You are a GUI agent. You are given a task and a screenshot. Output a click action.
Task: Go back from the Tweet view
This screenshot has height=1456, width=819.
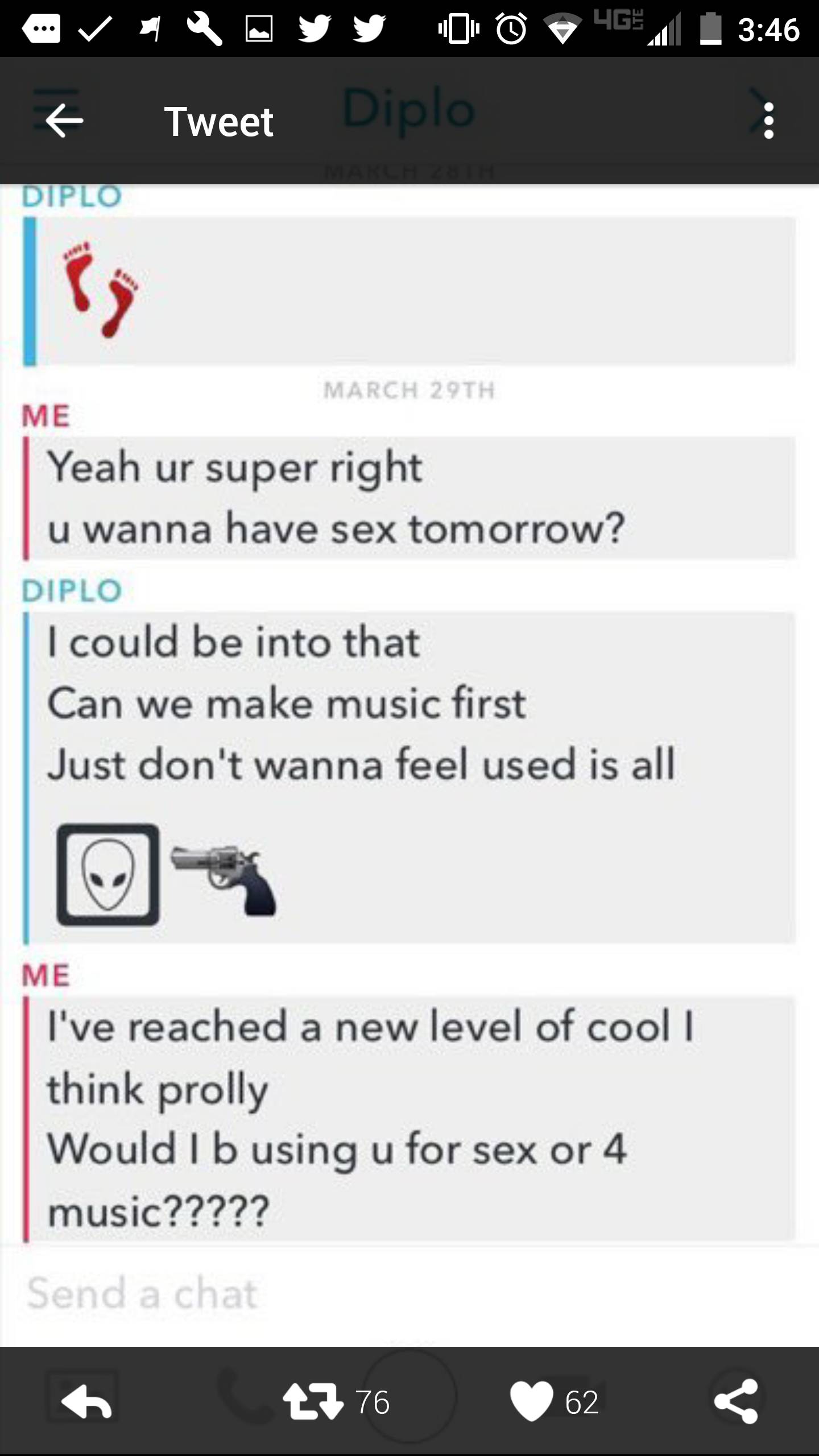64,121
